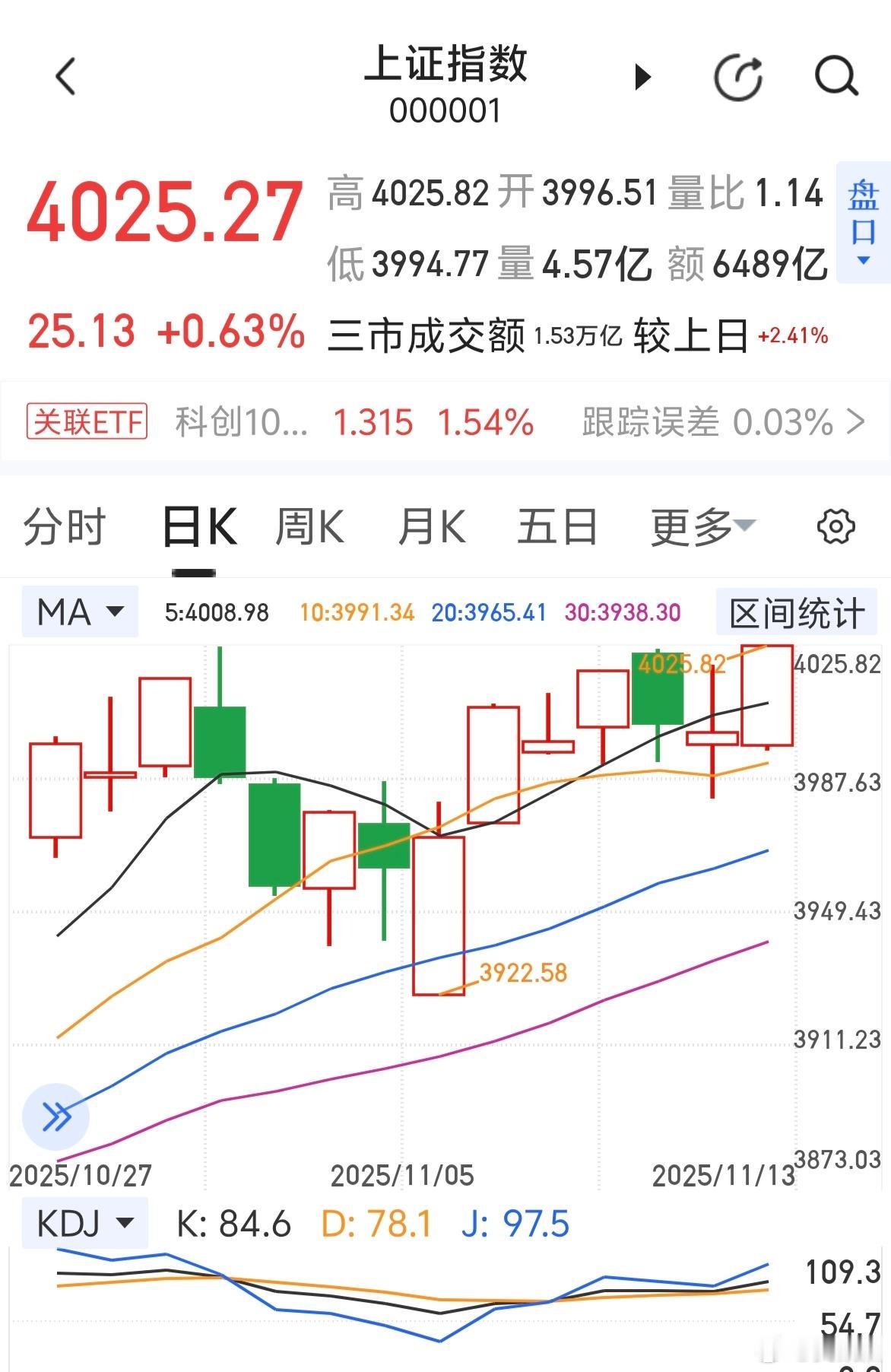Switch to the 周K chart
891x1372 pixels.
[x=310, y=526]
